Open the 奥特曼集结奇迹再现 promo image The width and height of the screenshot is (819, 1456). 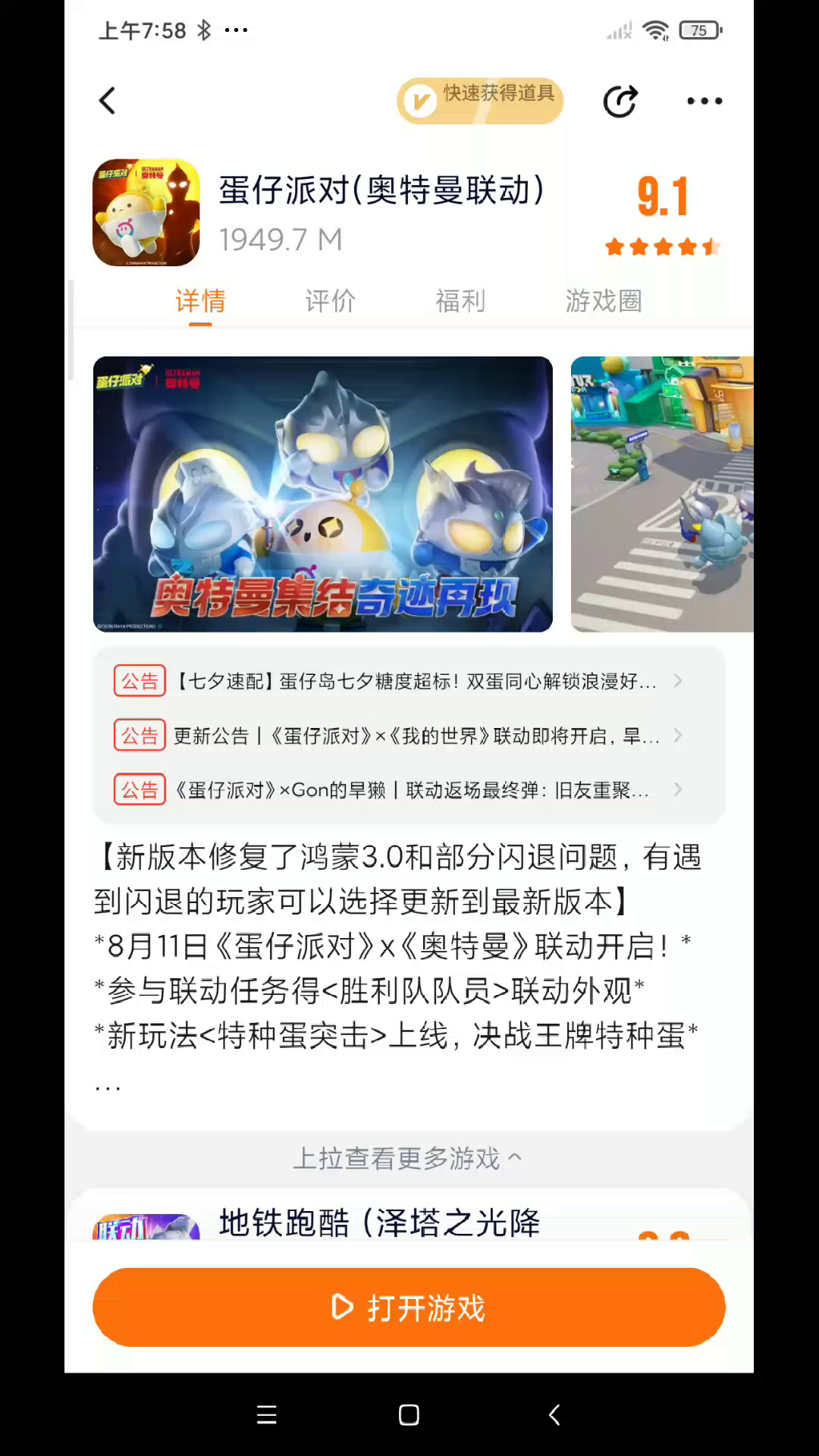(x=322, y=494)
